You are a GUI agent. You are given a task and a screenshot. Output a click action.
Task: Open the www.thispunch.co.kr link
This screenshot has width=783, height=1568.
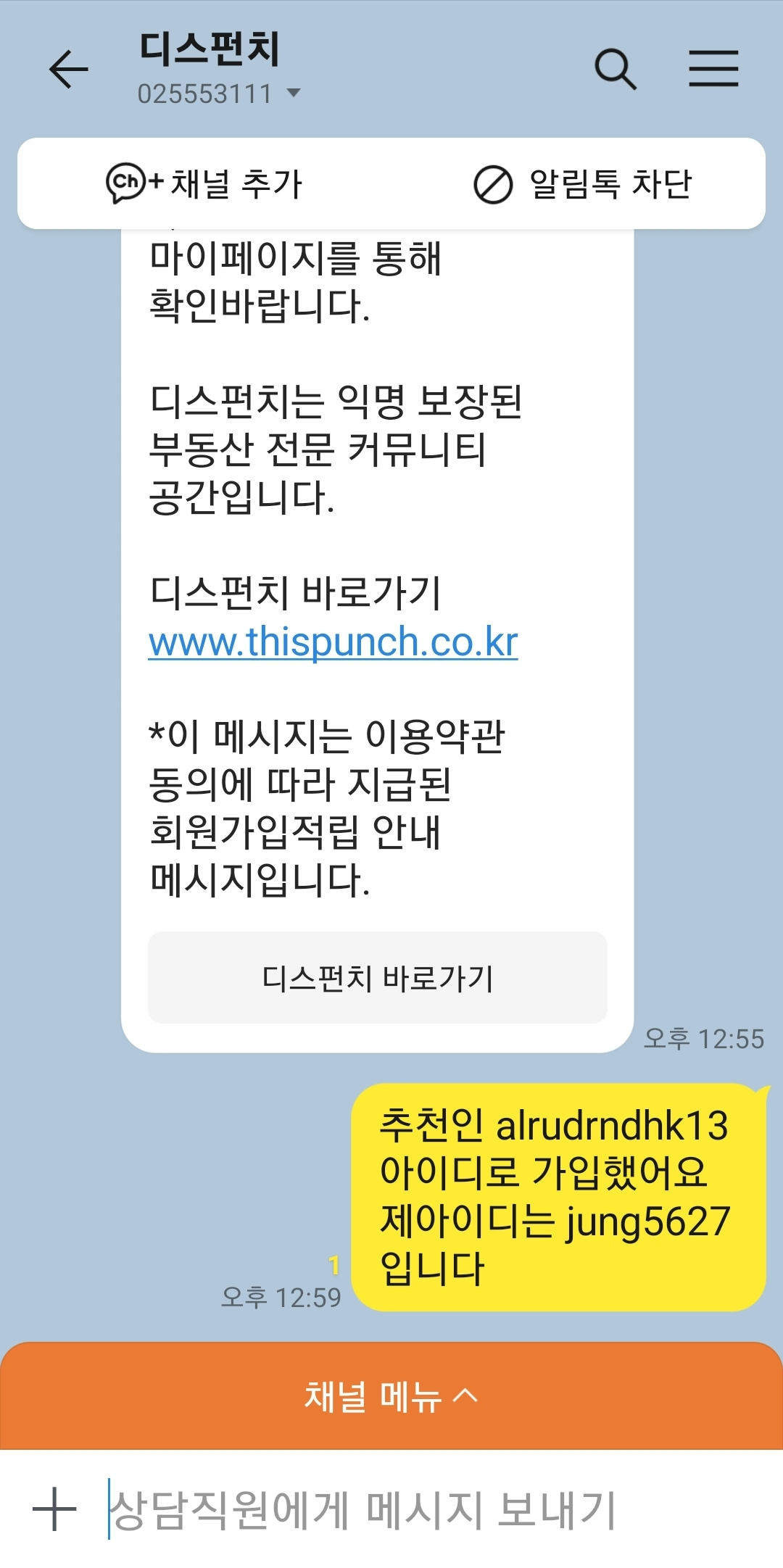(333, 642)
